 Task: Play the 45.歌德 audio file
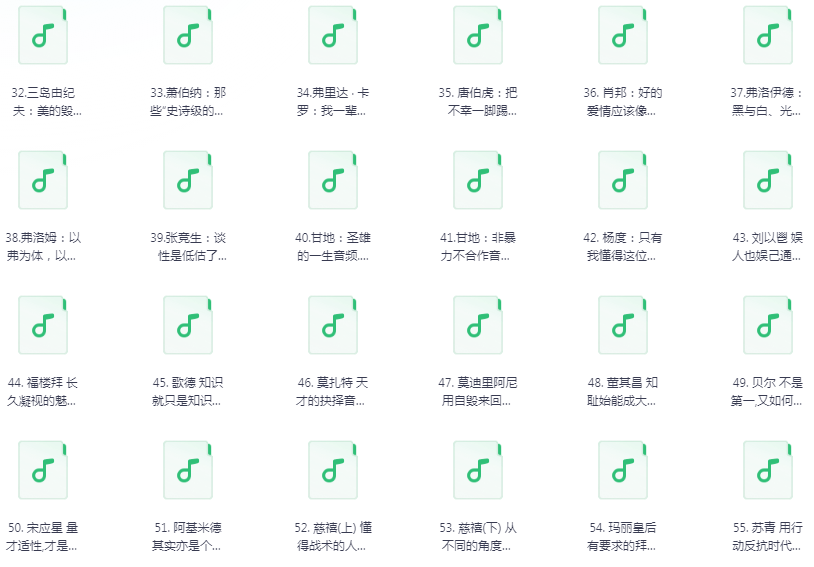click(188, 326)
